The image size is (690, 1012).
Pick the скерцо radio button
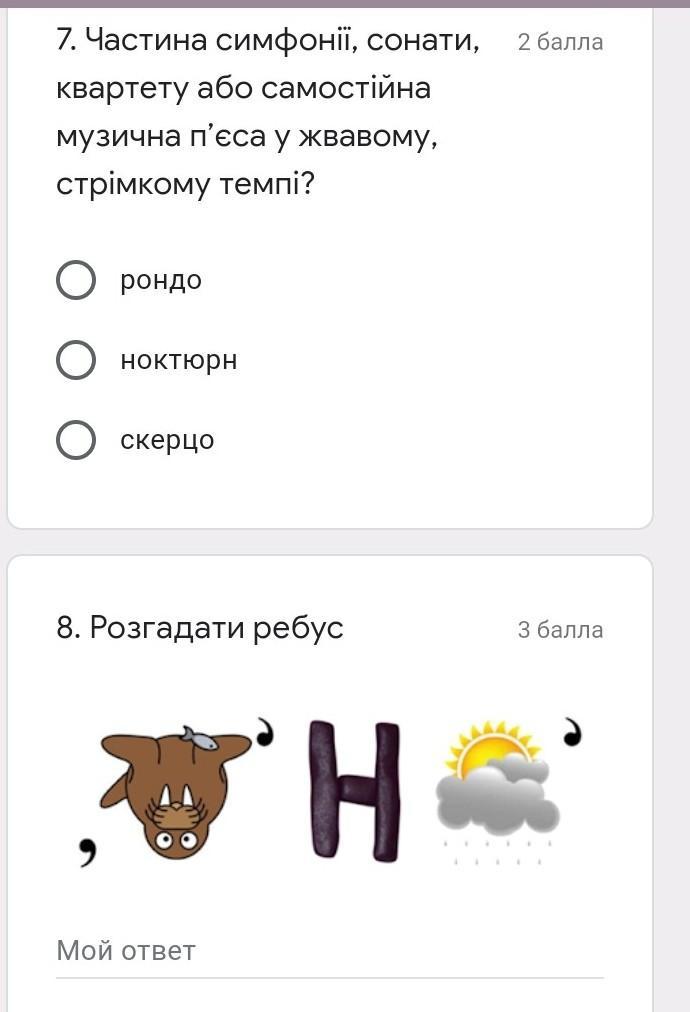[76, 440]
